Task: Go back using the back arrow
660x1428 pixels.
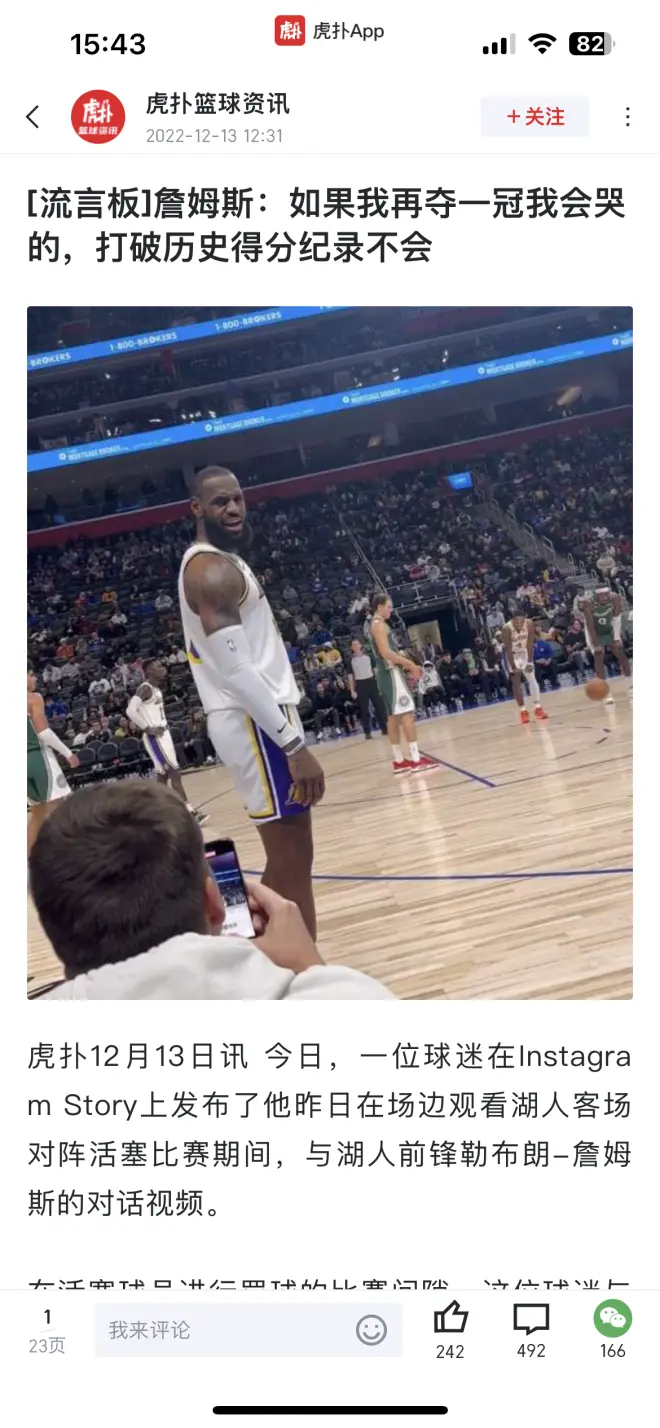Action: [x=33, y=117]
